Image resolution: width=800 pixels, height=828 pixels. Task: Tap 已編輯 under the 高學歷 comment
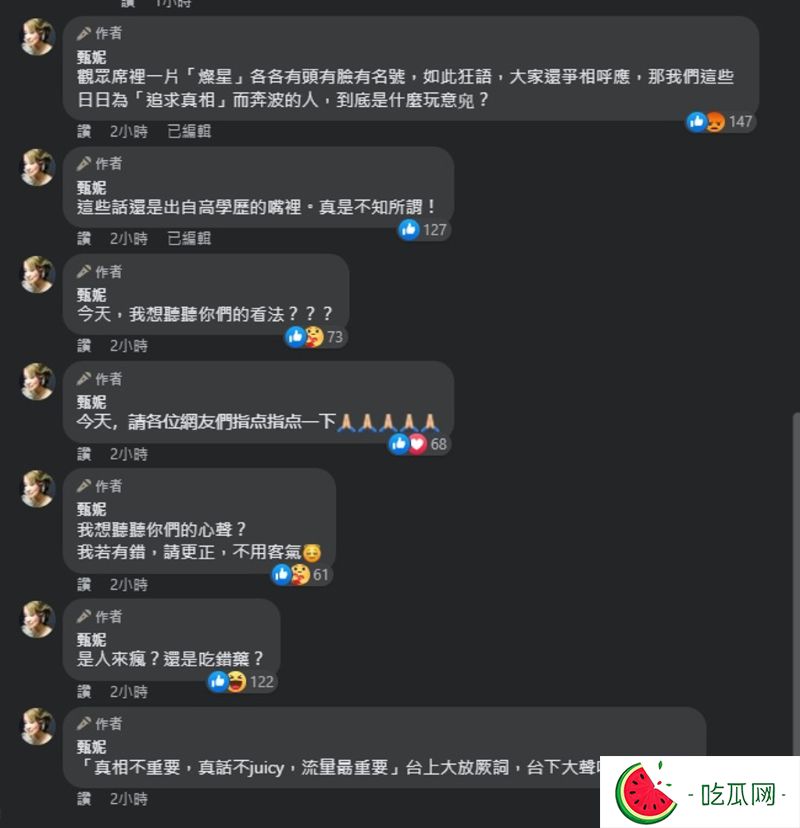point(189,239)
